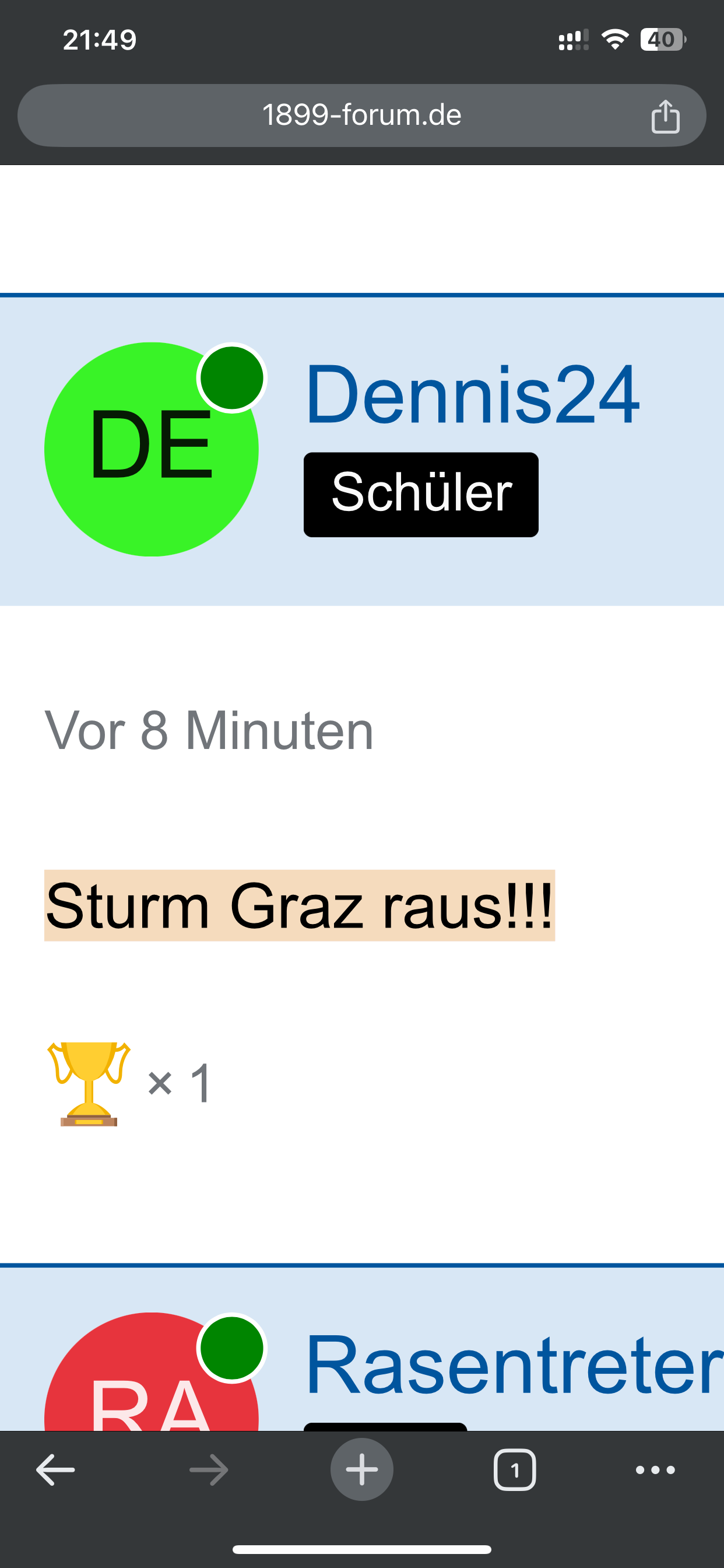Screen dimensions: 724x1568
Task: Go back with the browser back arrow
Action: tap(55, 1470)
